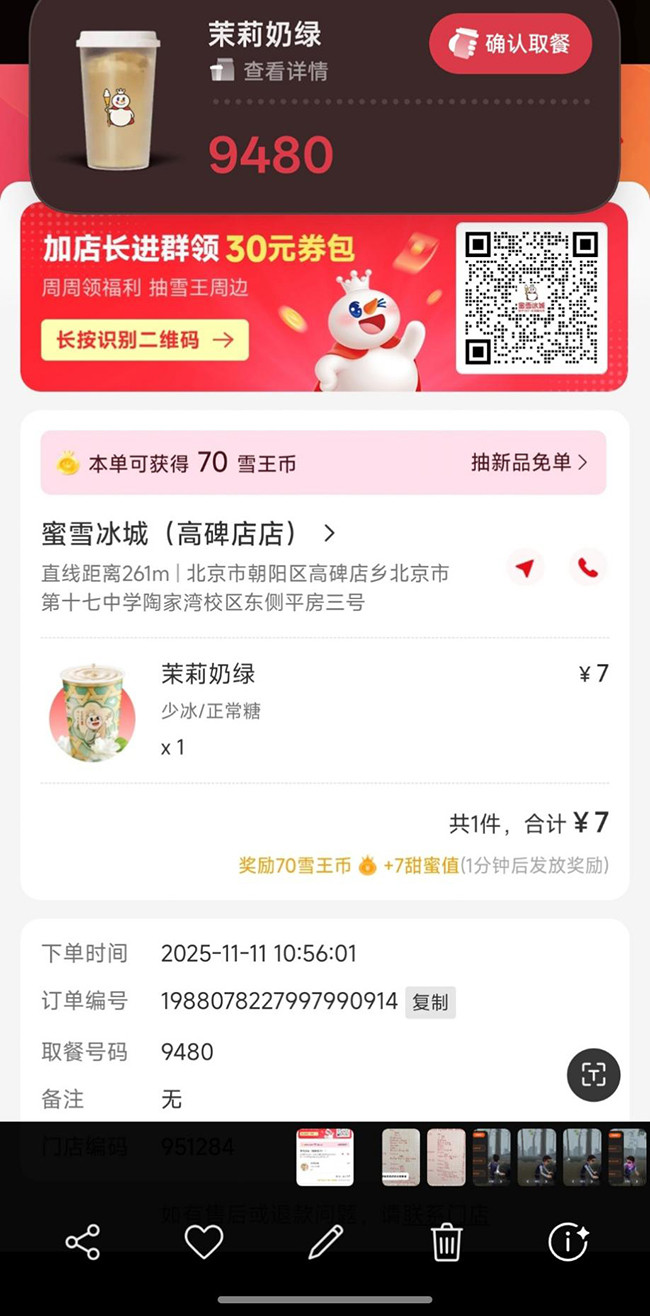This screenshot has height=1316, width=650.
Task: Edit the photo with the pencil
Action: pos(325,1243)
